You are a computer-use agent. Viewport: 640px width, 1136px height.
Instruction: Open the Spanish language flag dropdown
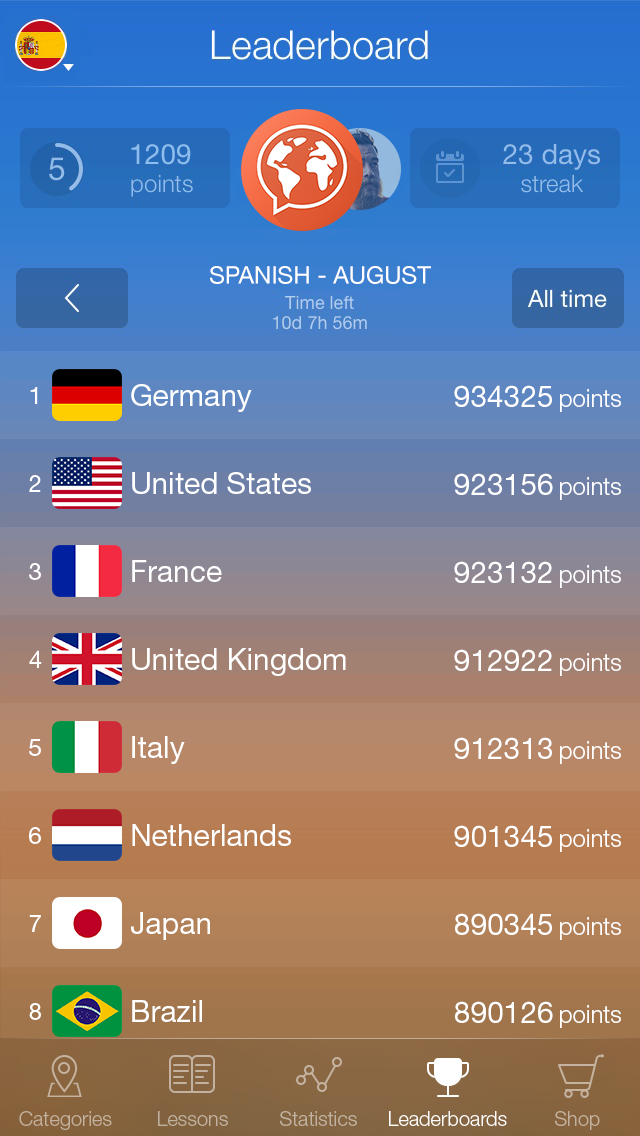pyautogui.click(x=42, y=46)
